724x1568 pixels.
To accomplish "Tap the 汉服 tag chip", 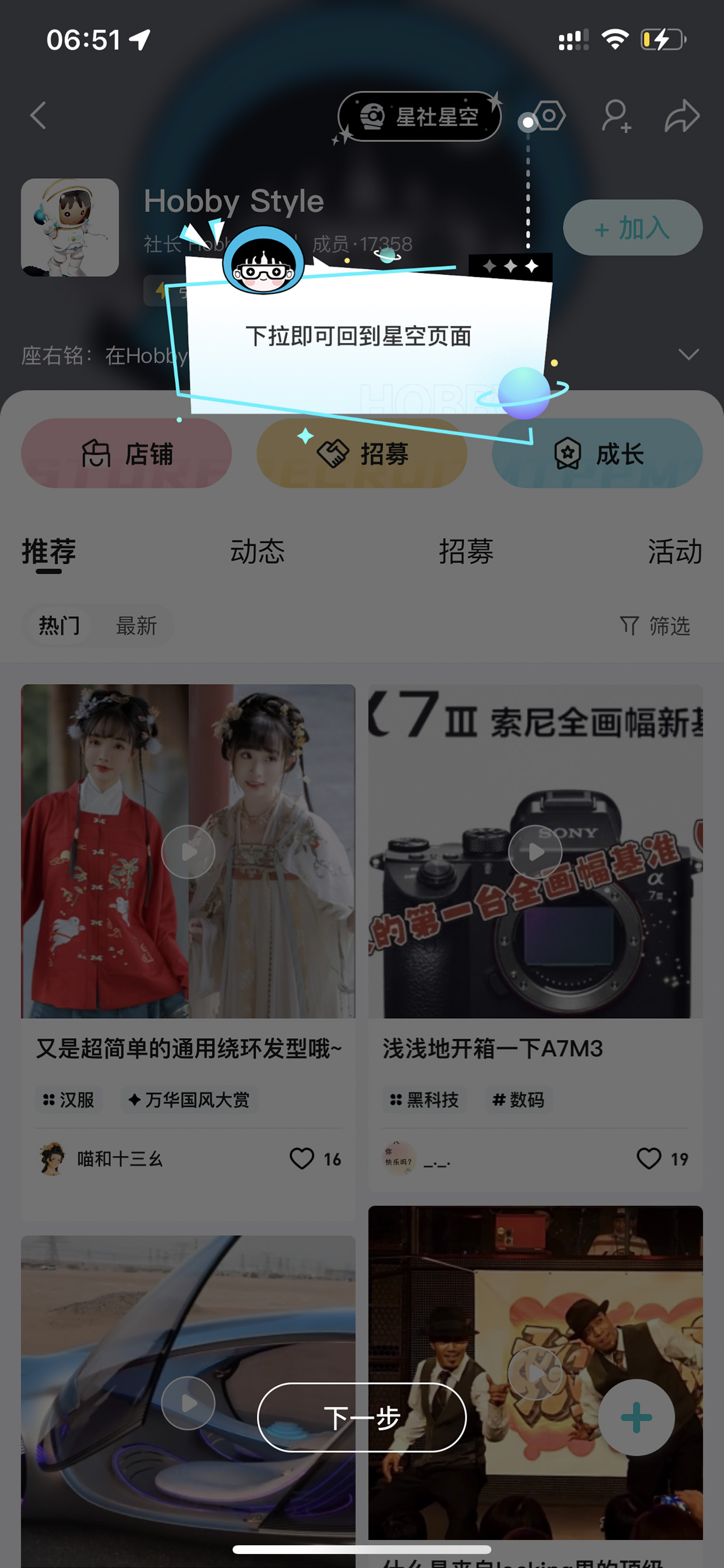I will coord(68,1100).
